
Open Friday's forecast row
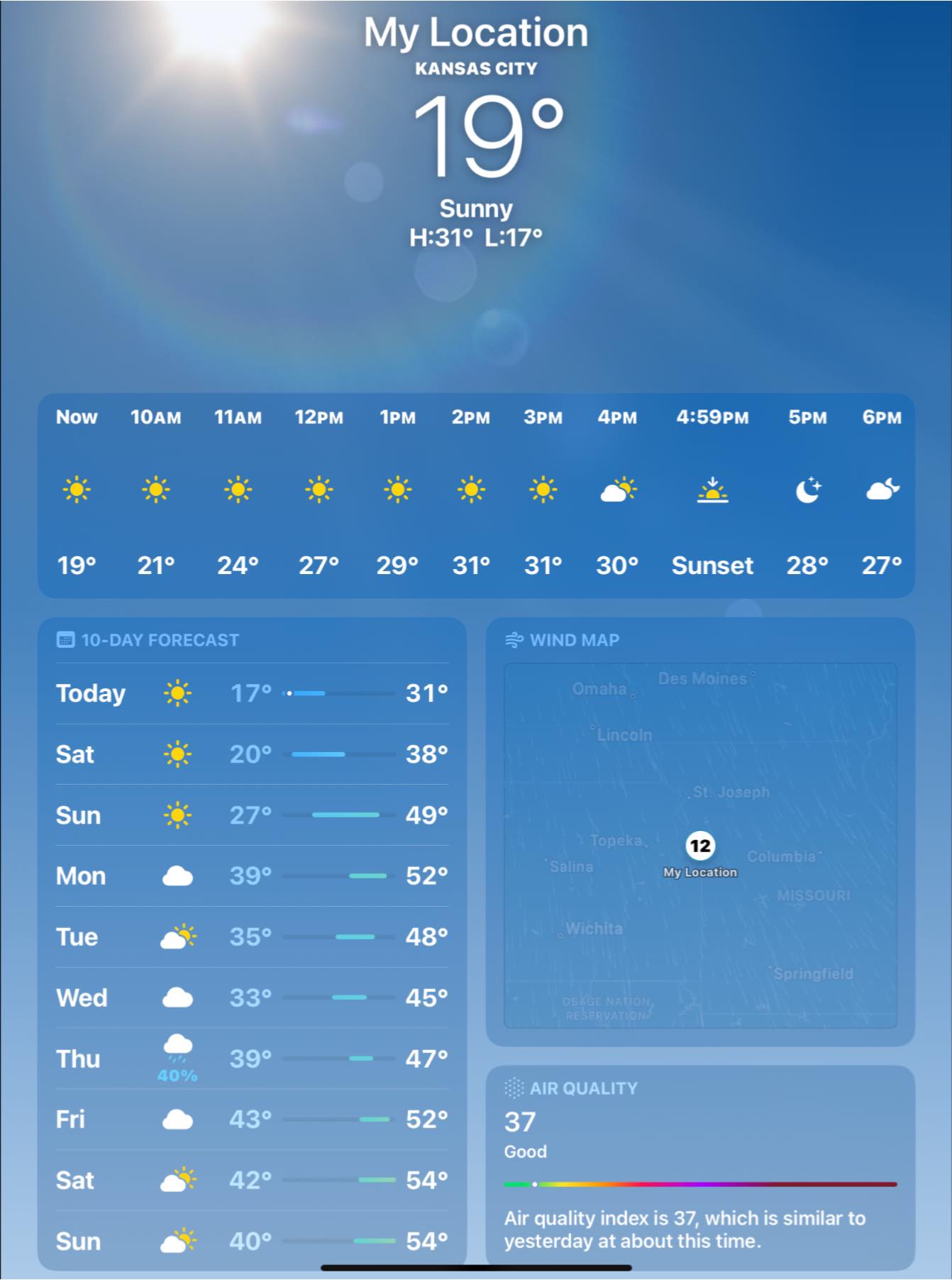[252, 1120]
